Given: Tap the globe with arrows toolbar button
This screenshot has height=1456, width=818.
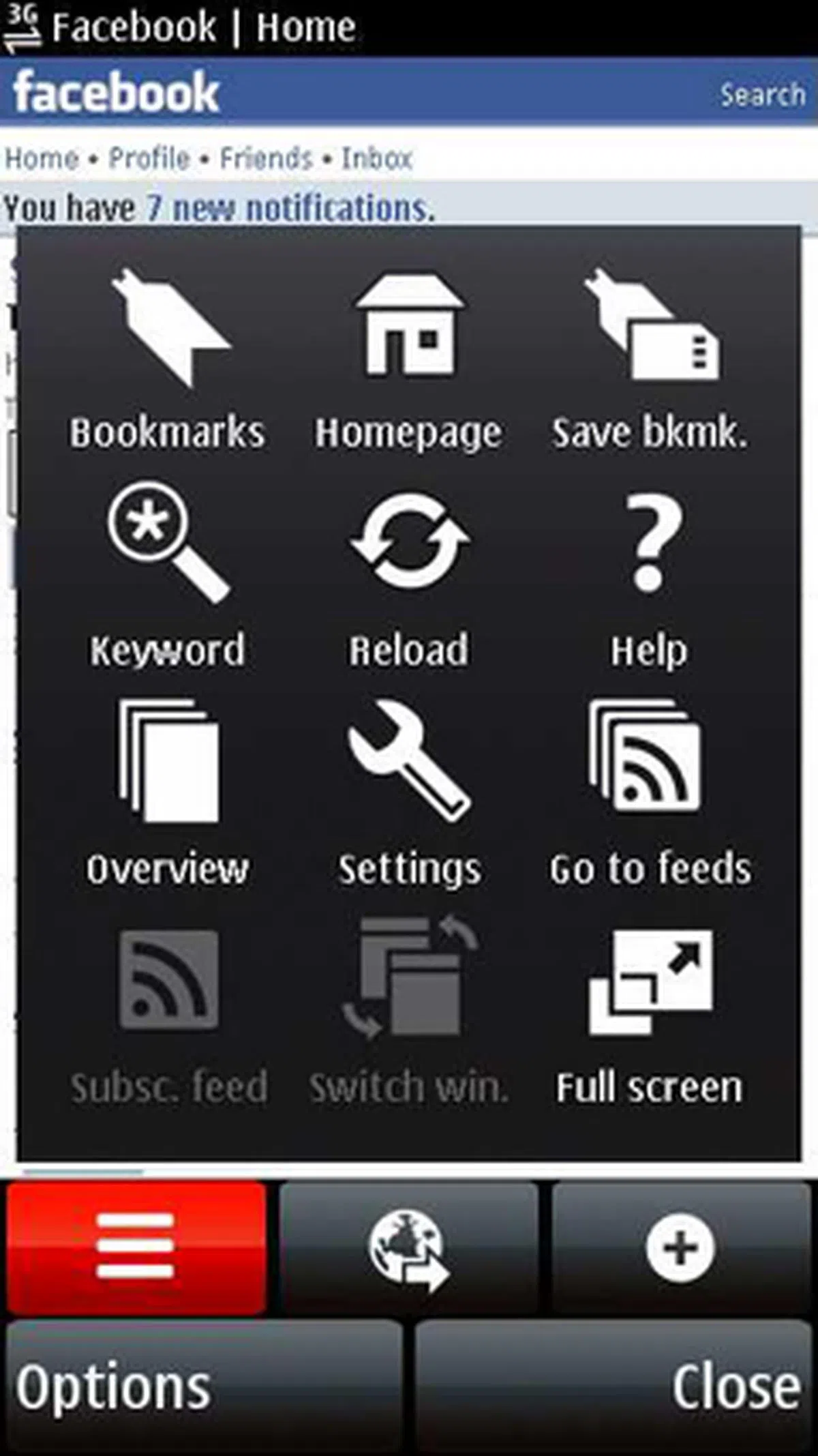Looking at the screenshot, I should (409, 1247).
